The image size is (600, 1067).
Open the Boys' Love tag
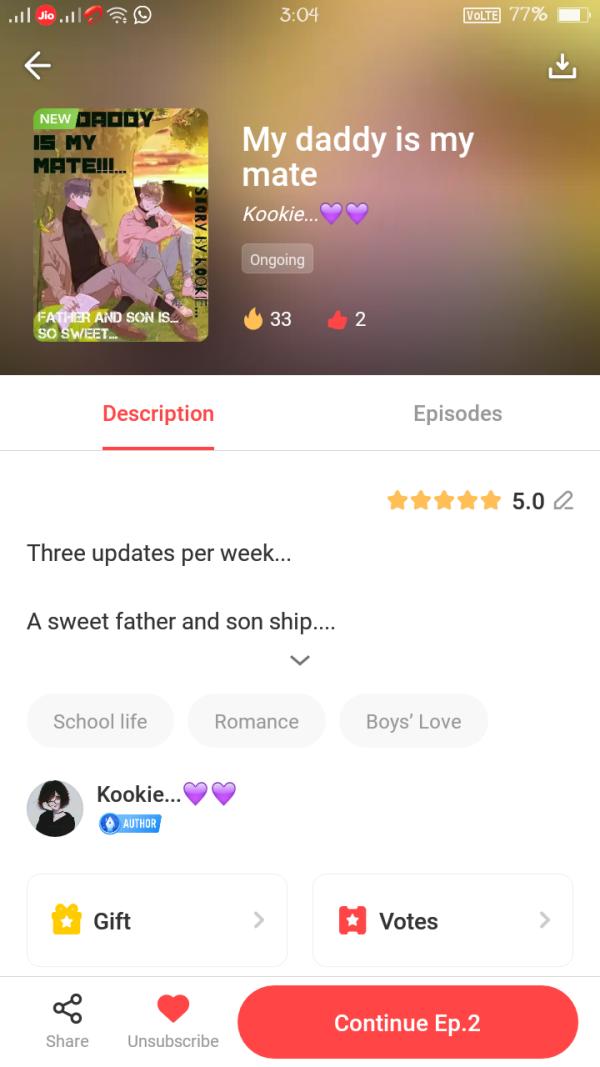tap(413, 721)
